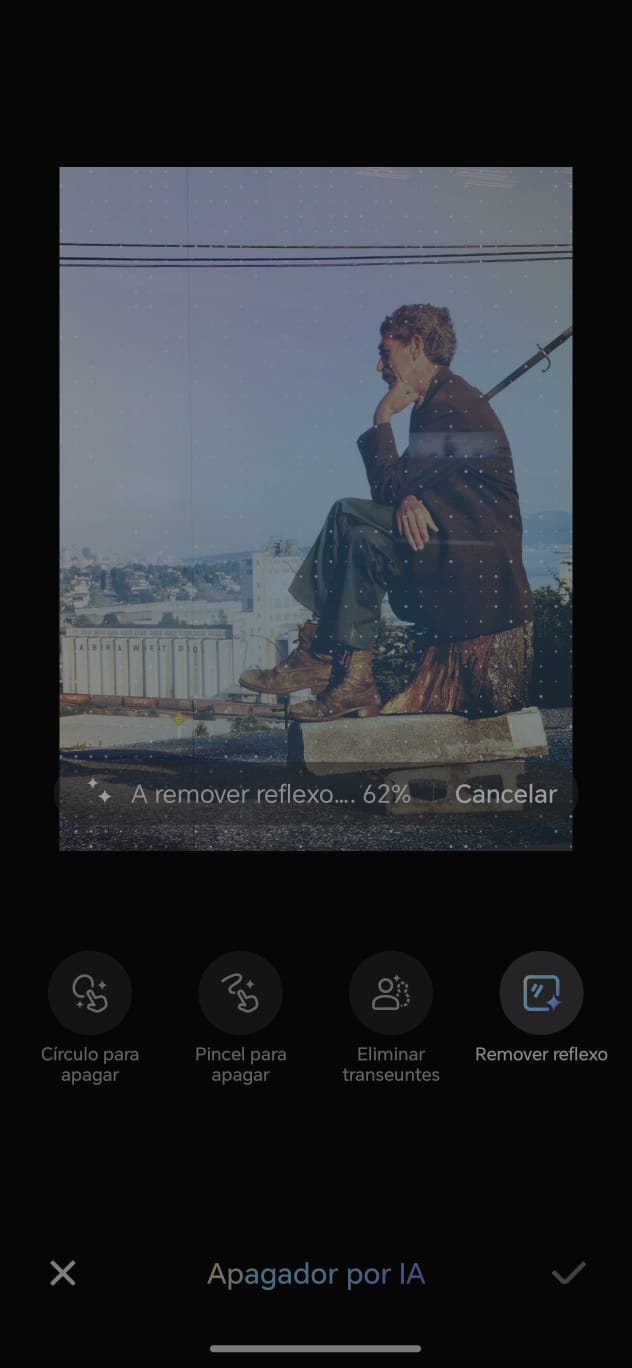Close the Apagador por IA editor
Viewport: 632px width, 1368px height.
coord(63,1273)
